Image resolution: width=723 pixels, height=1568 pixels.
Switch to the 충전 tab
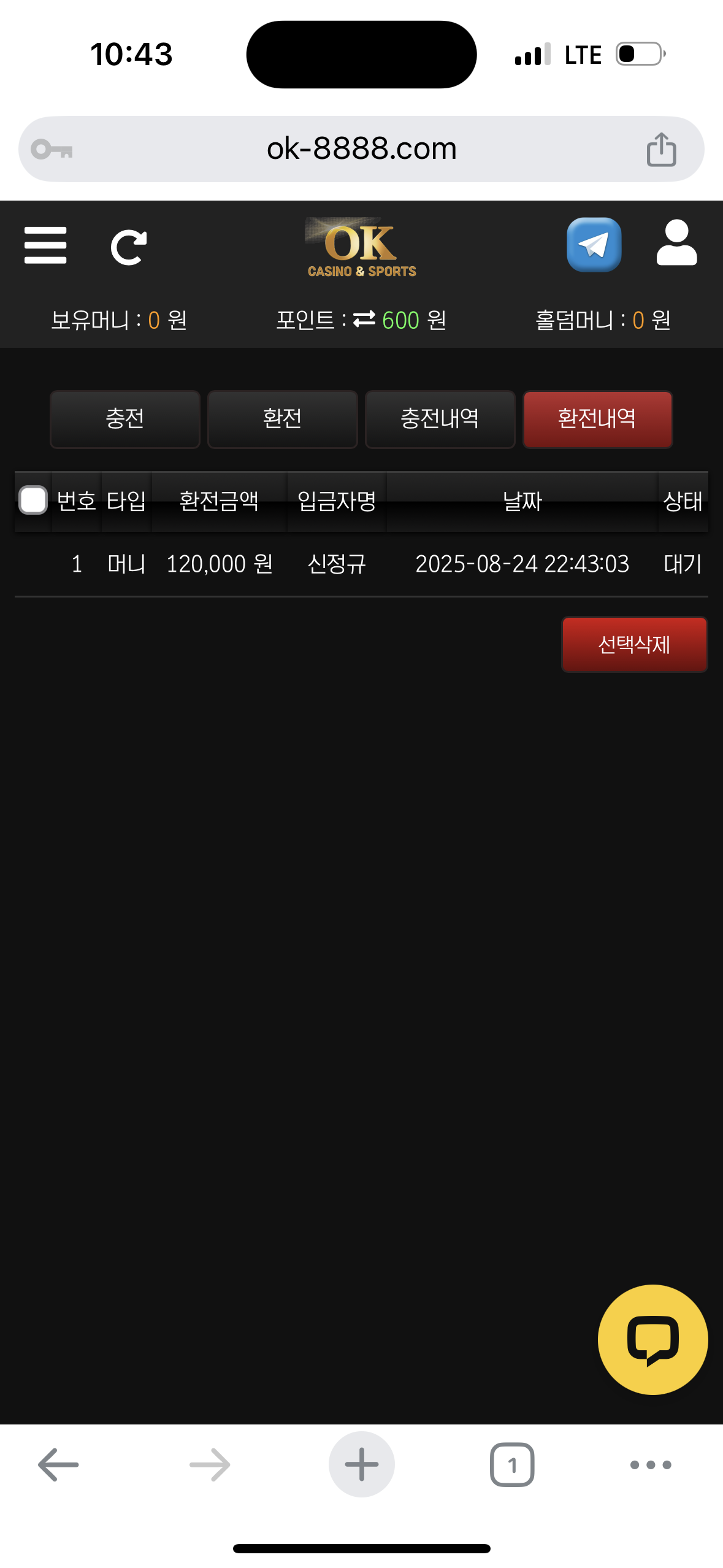point(125,419)
